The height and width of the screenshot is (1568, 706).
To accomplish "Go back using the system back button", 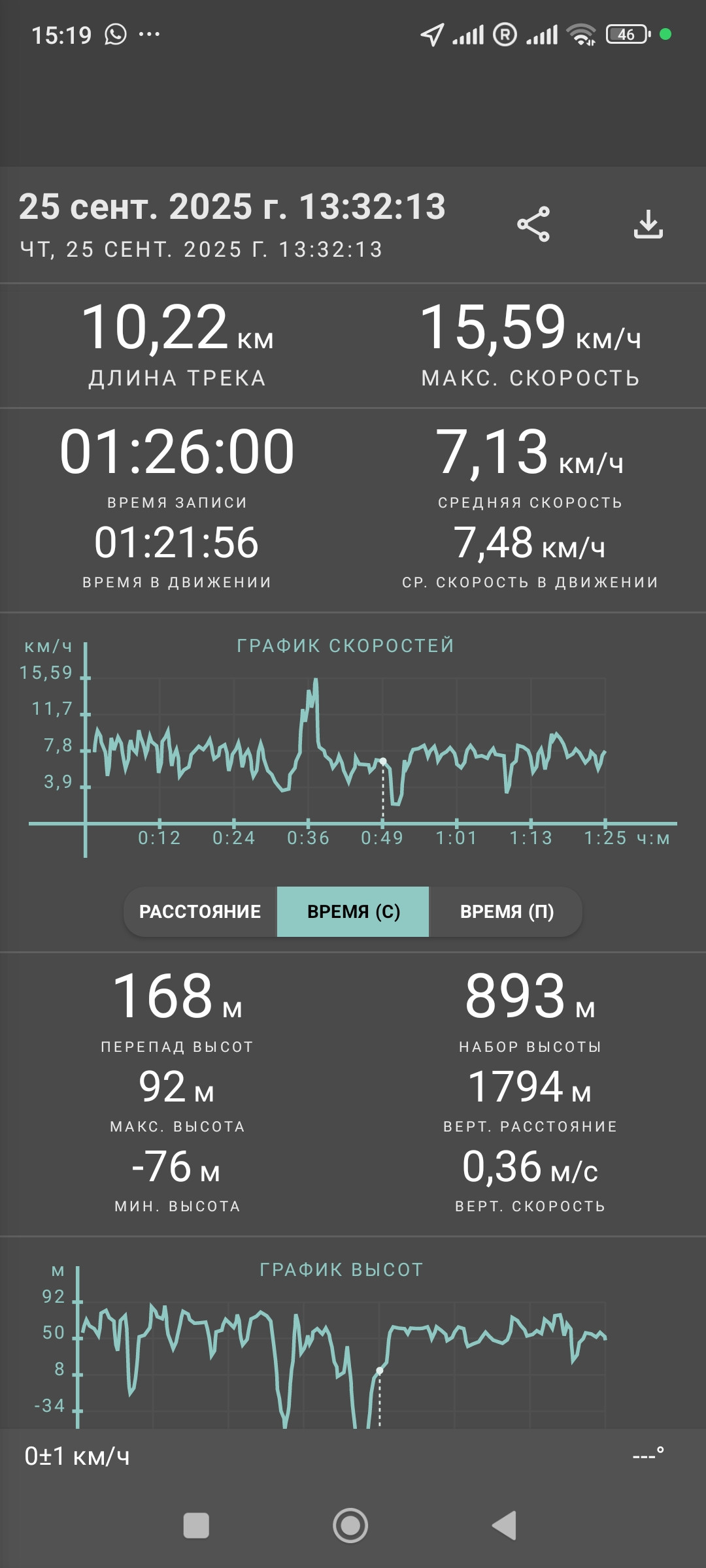I will [505, 1526].
